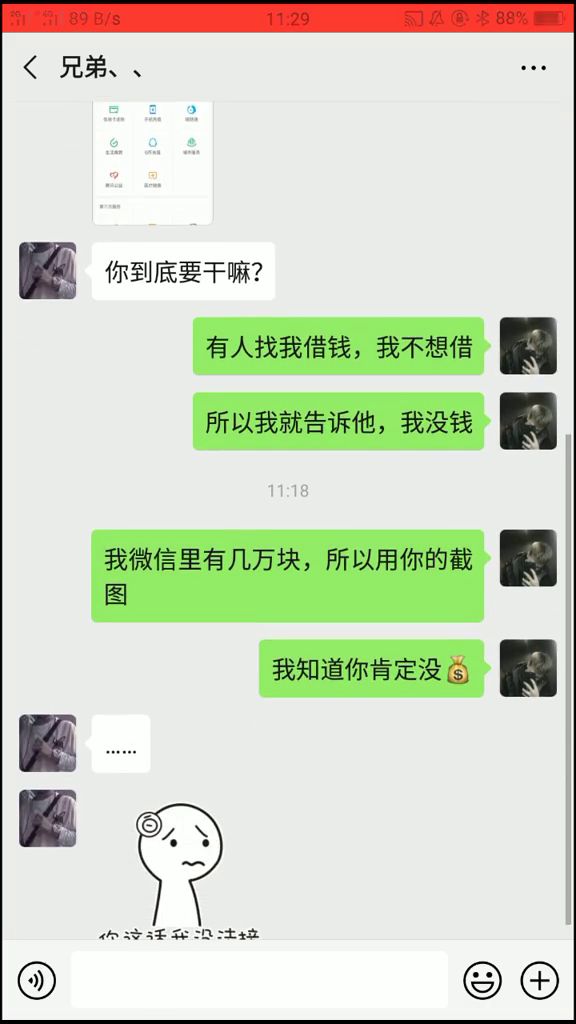Open friend's avatar beside 你到底要干嘛？
This screenshot has height=1024, width=576.
click(x=48, y=271)
